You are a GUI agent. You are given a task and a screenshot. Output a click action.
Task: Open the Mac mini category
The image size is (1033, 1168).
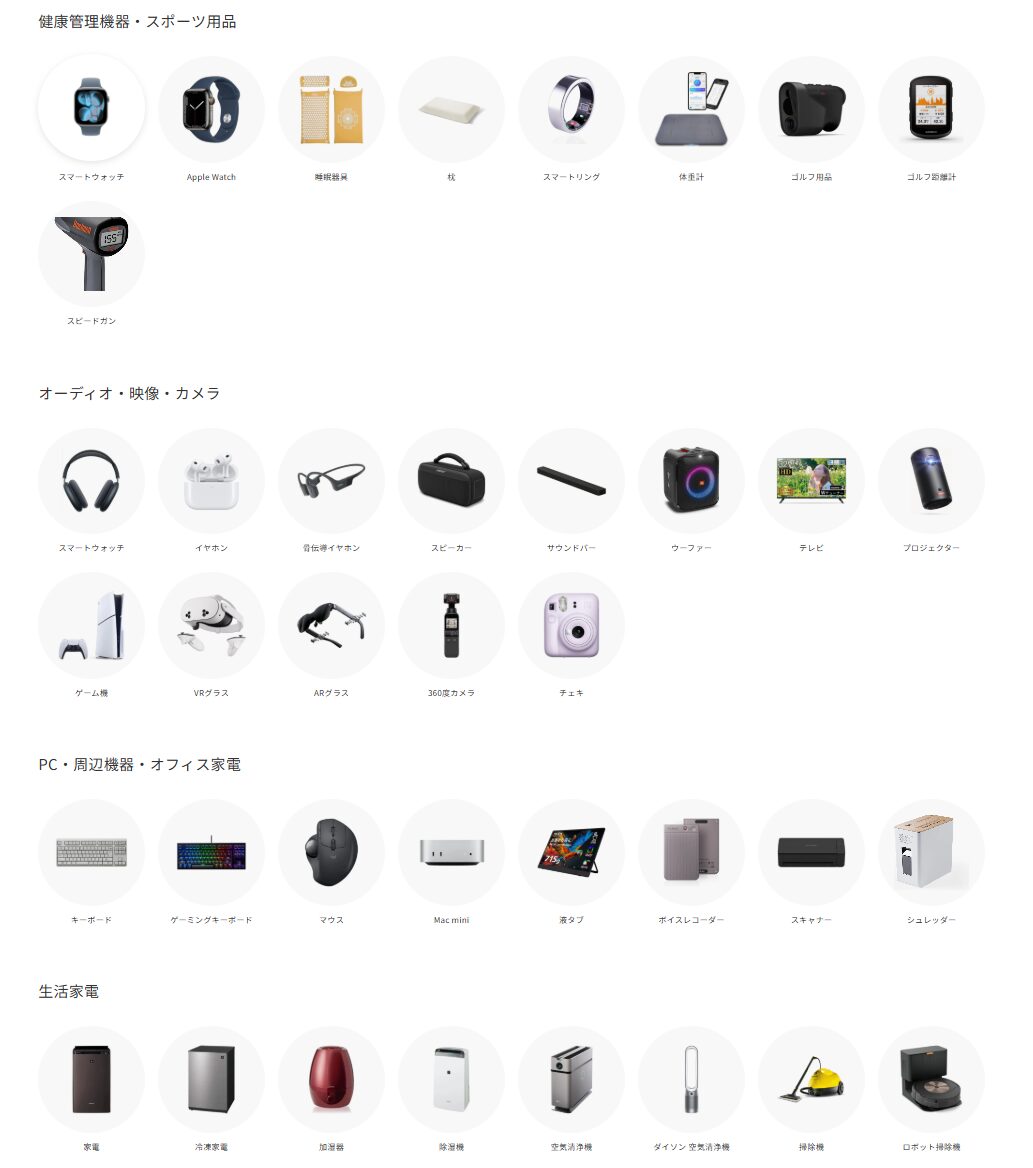click(451, 852)
